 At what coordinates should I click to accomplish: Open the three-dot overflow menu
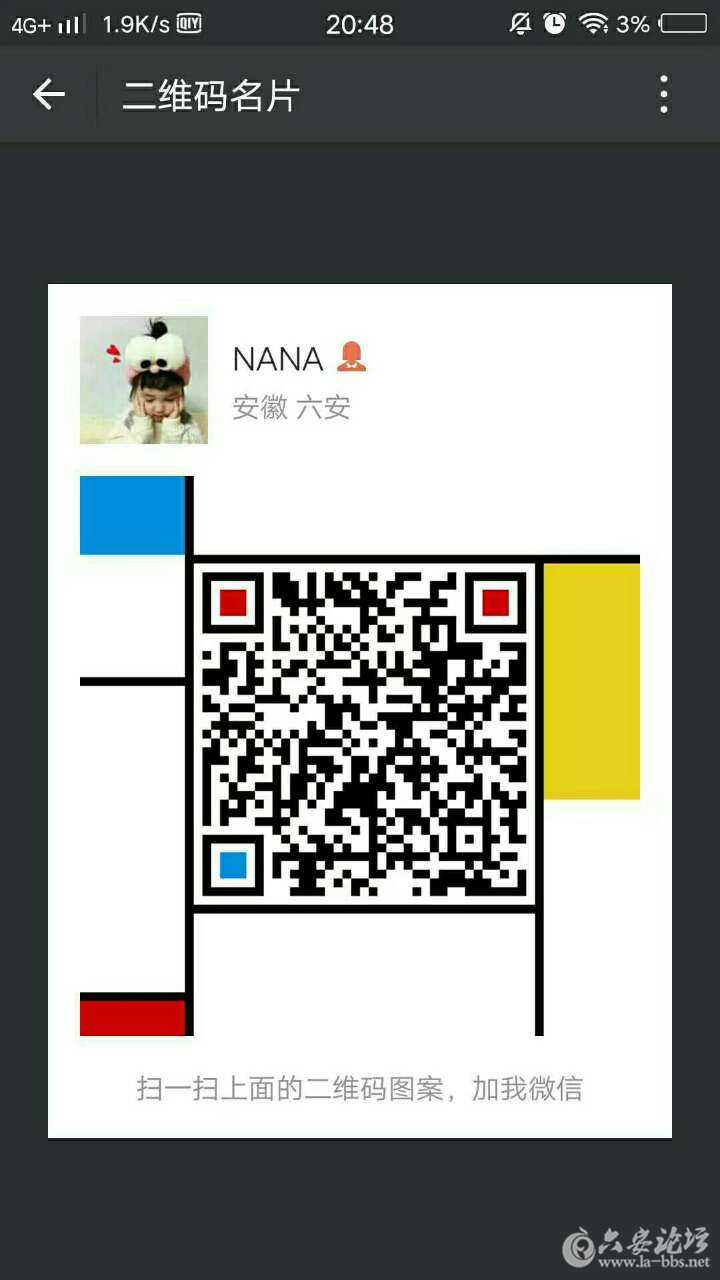(x=663, y=95)
